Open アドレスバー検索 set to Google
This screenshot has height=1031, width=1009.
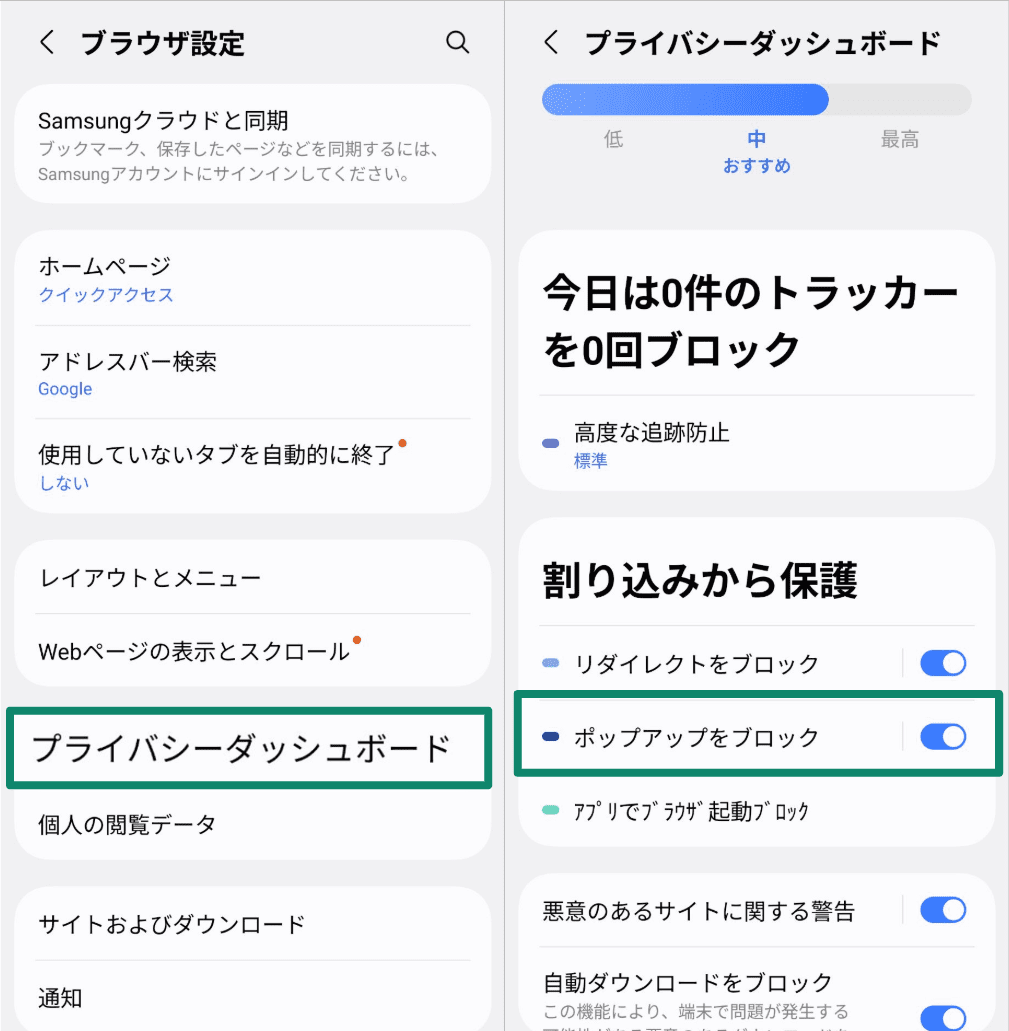pyautogui.click(x=250, y=372)
